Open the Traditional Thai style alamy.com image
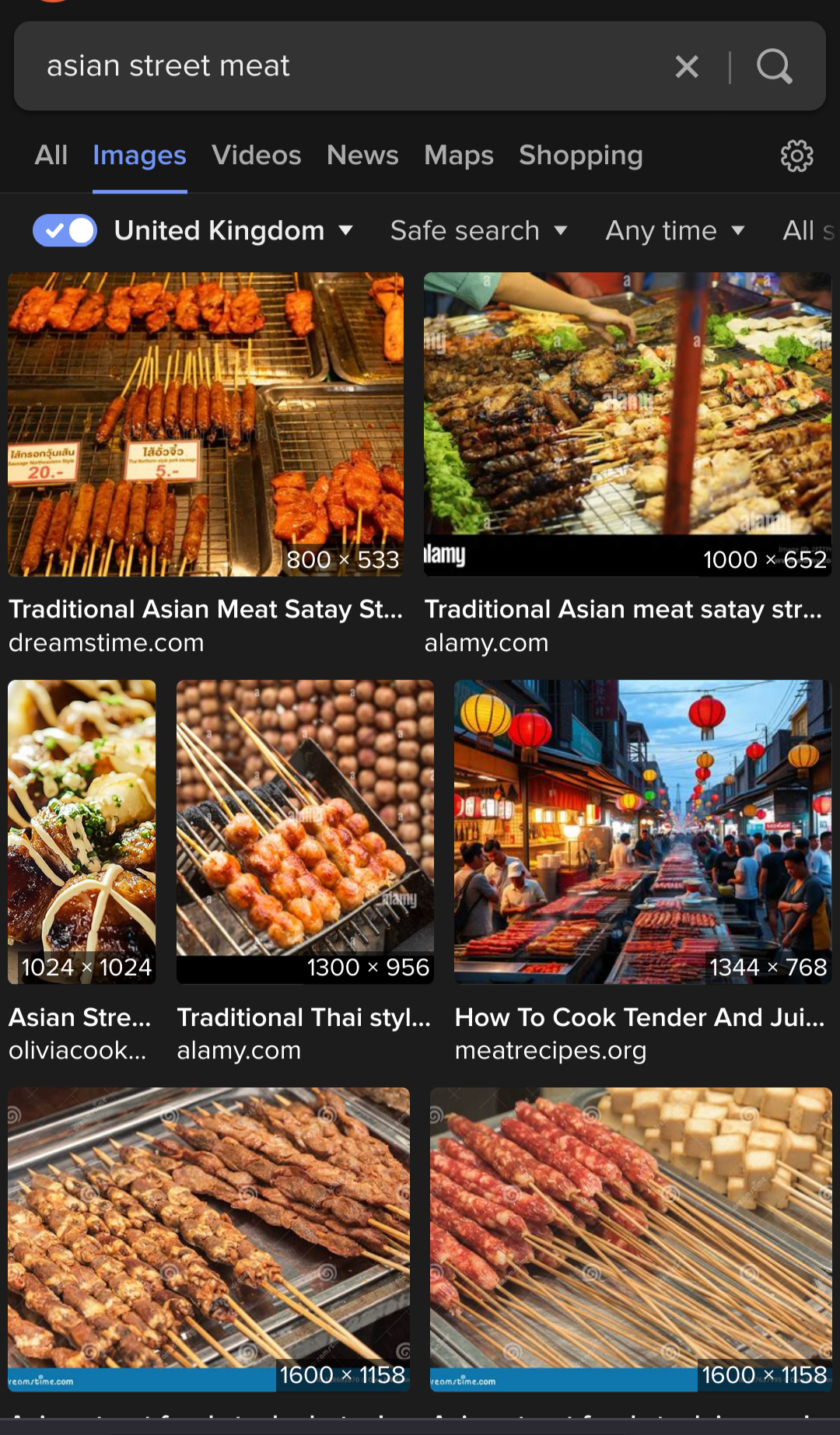Image resolution: width=840 pixels, height=1435 pixels. (x=305, y=832)
